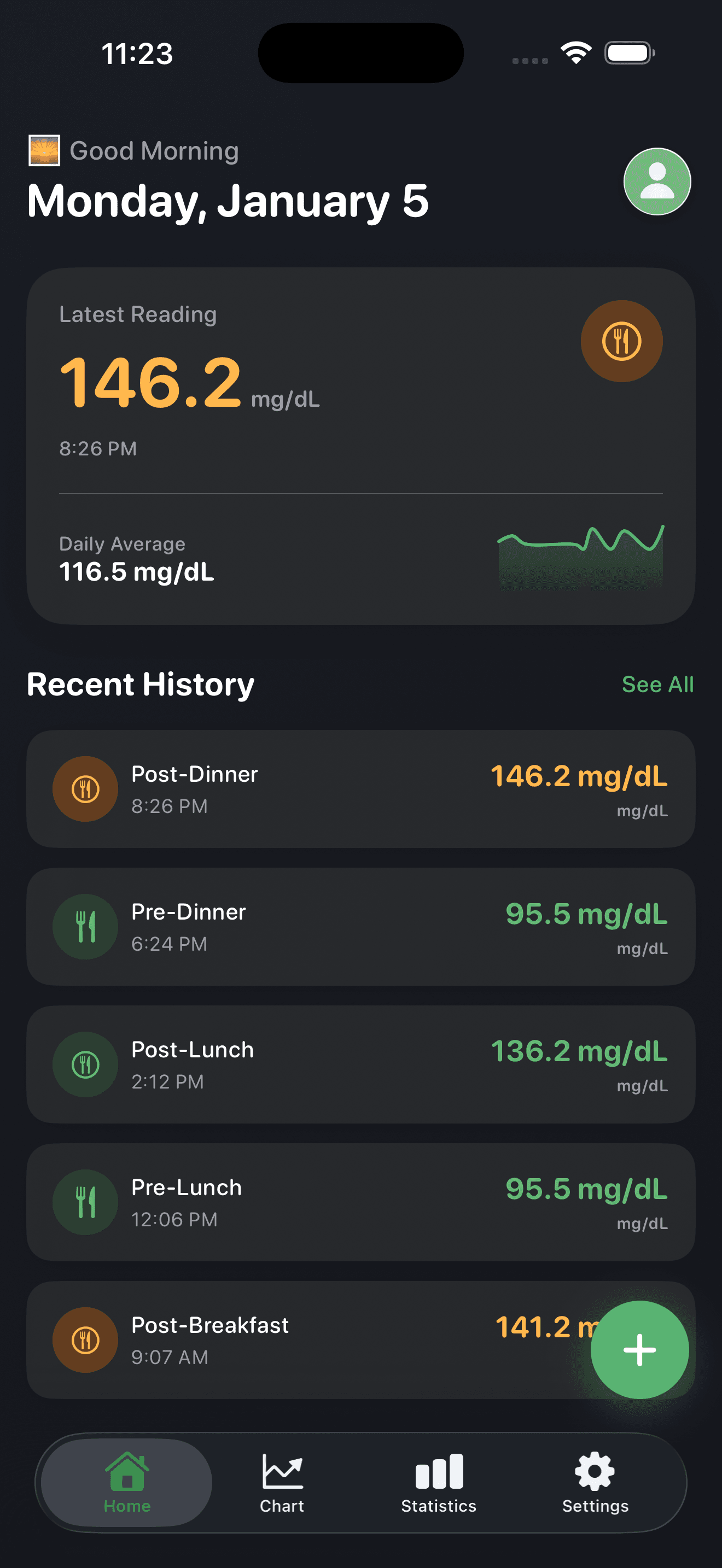722x1568 pixels.
Task: Click the meal icon on Latest Reading card
Action: 621,341
